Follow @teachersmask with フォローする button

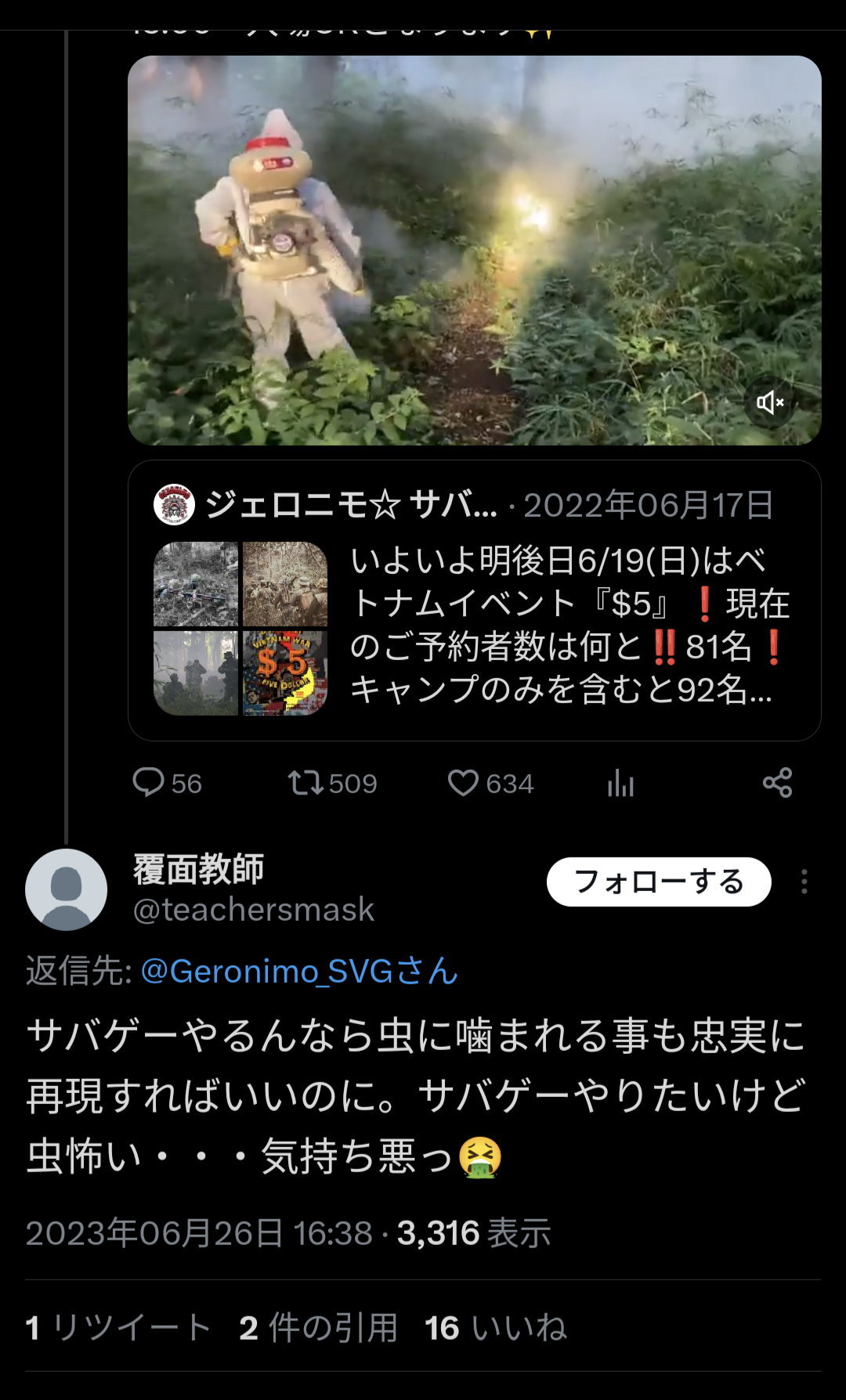click(659, 882)
